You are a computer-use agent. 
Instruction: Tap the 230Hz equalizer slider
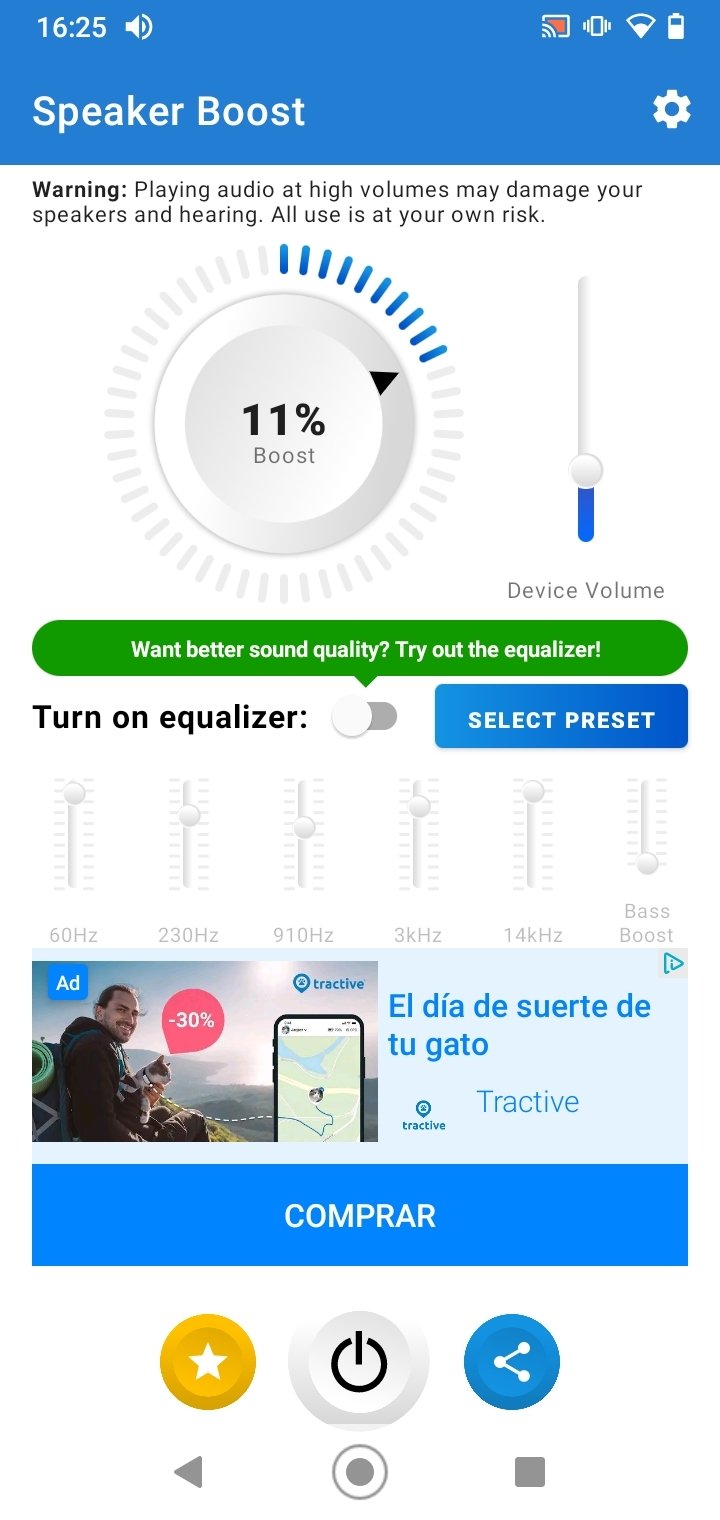pos(189,834)
